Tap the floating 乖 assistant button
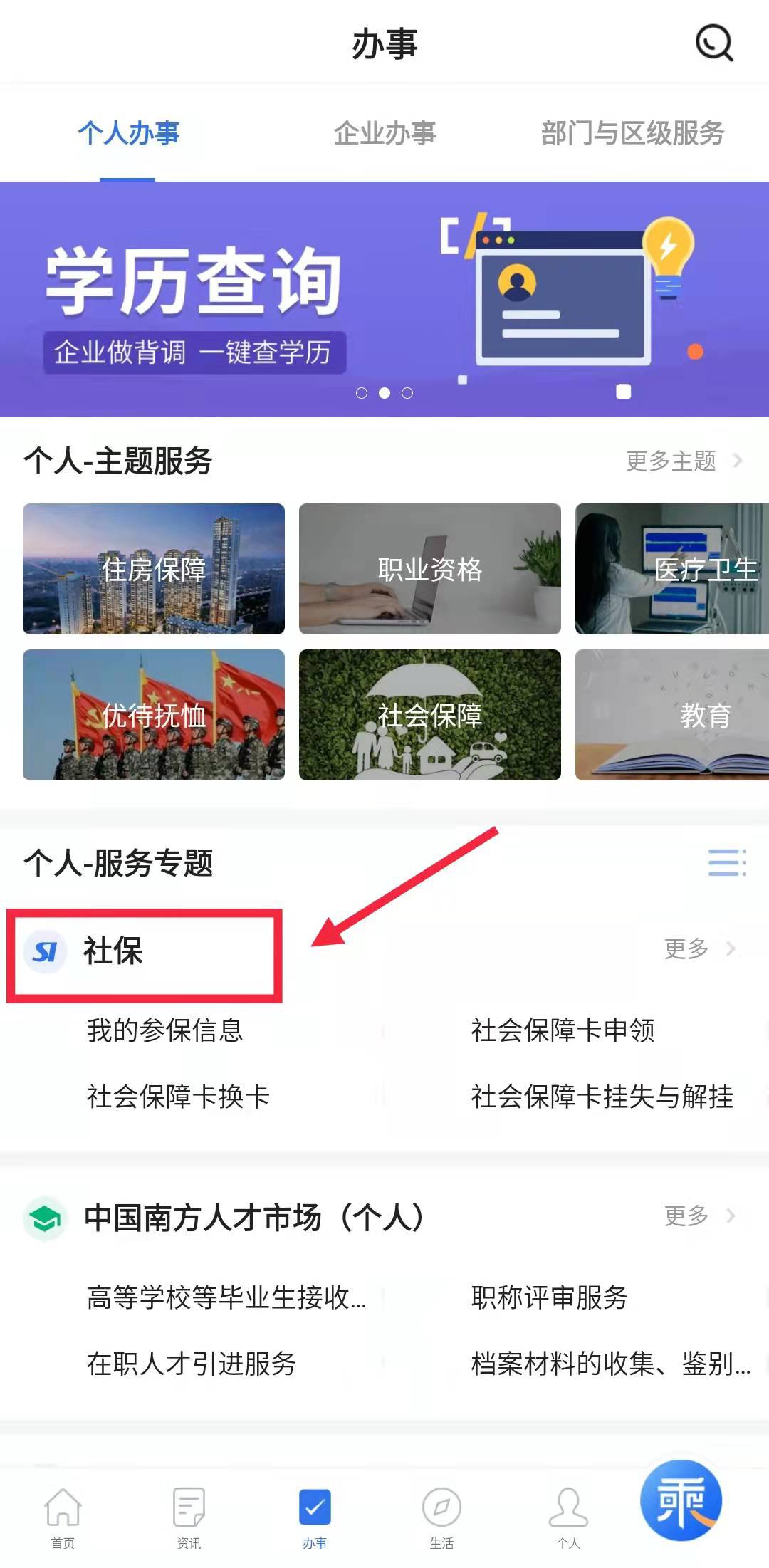Viewport: 769px width, 1568px height. [x=681, y=1499]
